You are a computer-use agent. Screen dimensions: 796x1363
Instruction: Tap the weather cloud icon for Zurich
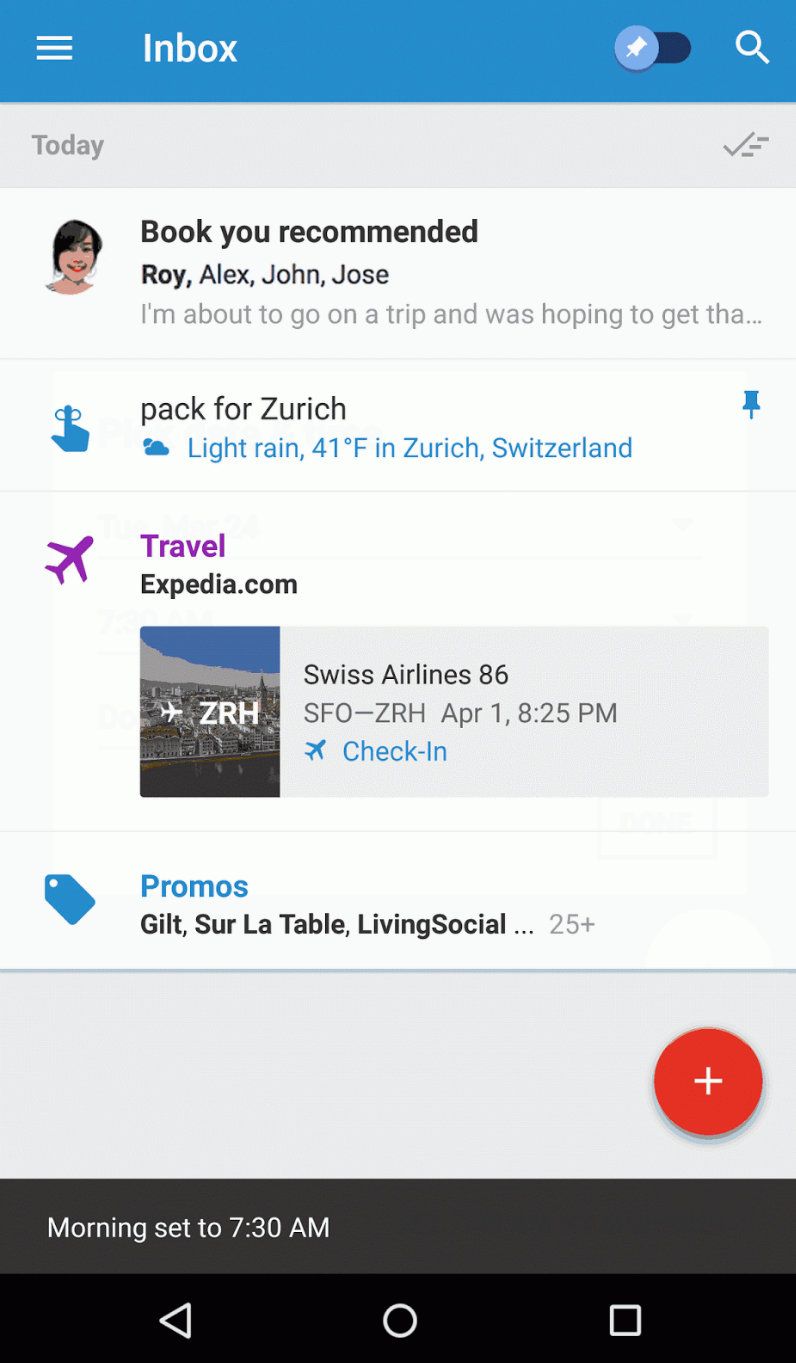(x=156, y=447)
